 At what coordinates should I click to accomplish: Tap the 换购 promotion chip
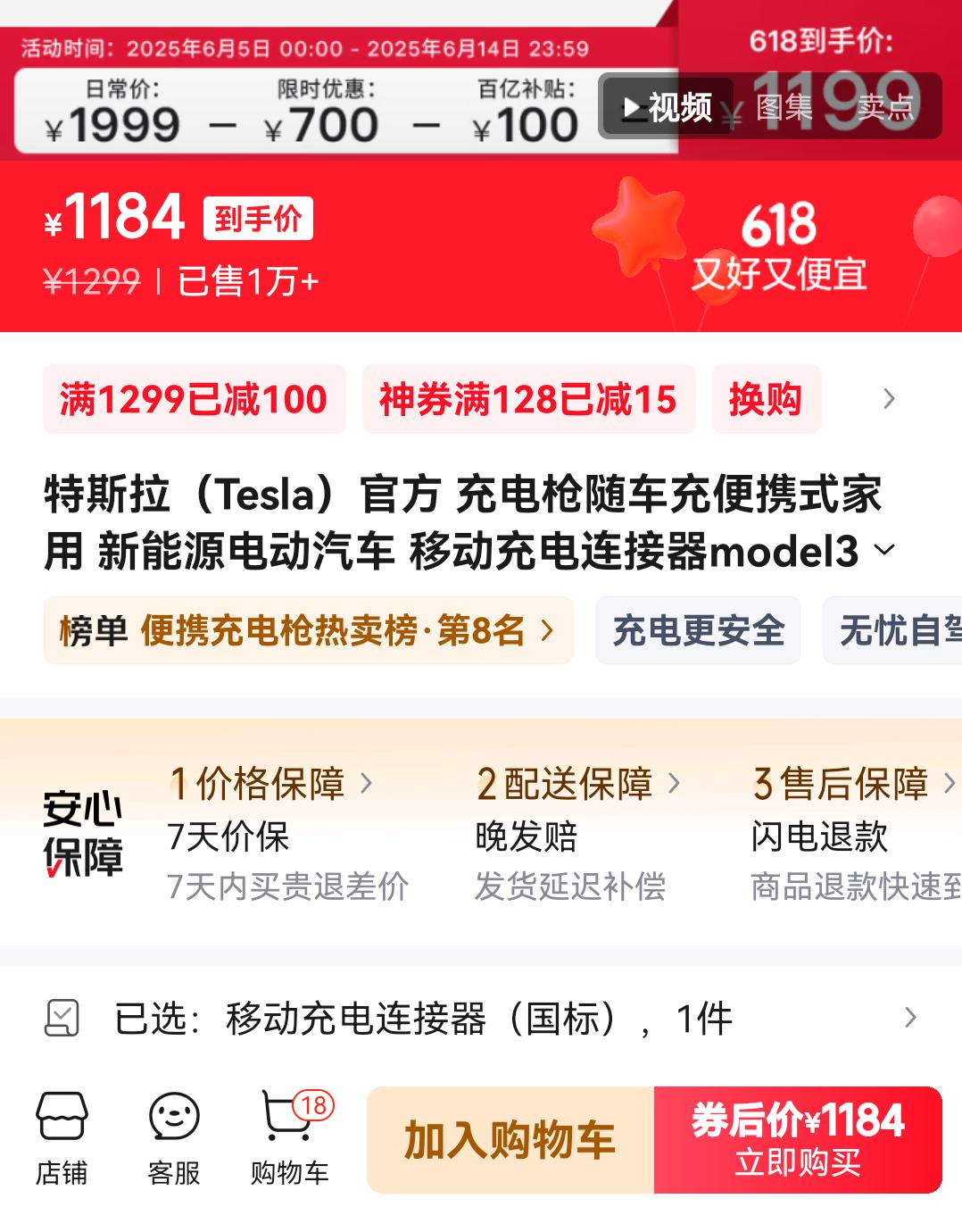point(766,399)
